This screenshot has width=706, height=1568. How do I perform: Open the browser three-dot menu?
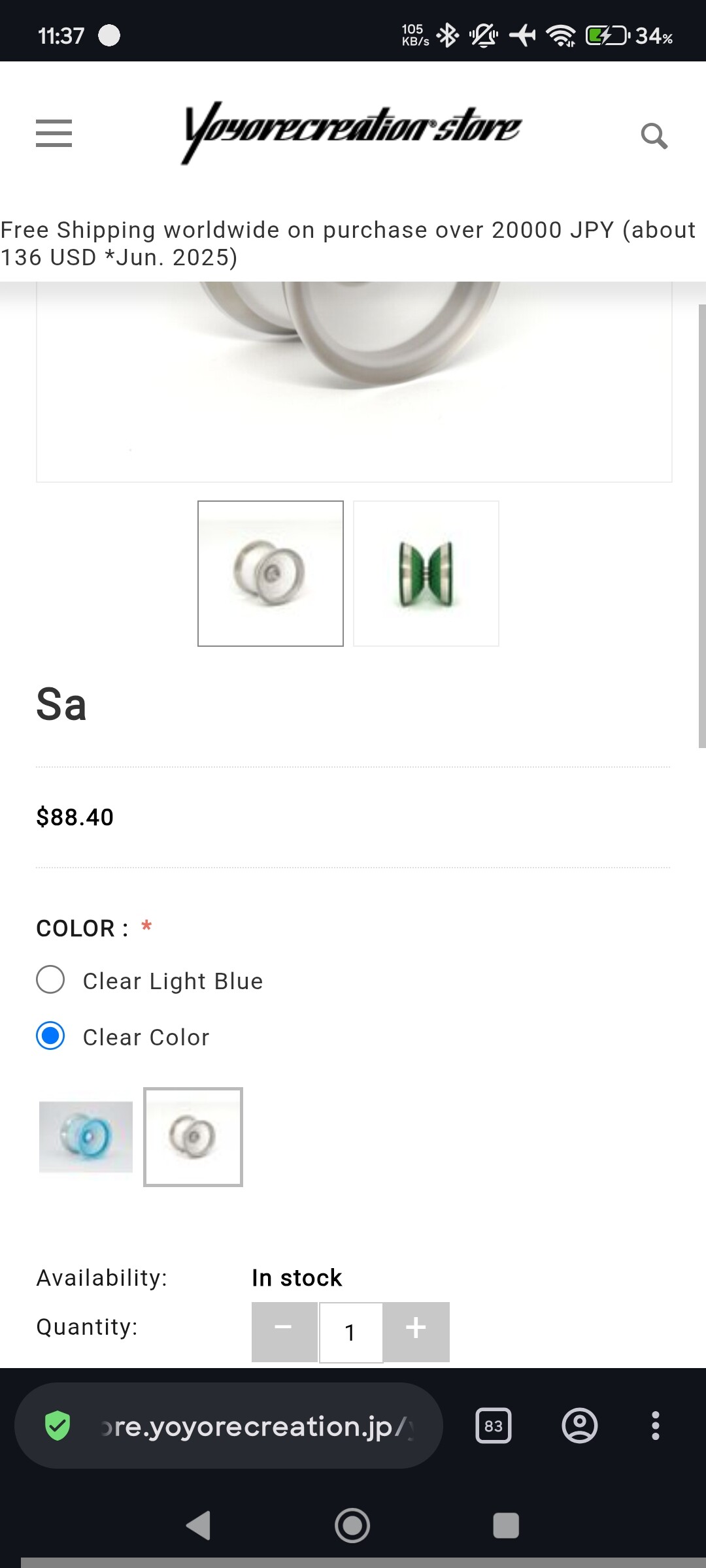pos(655,1426)
